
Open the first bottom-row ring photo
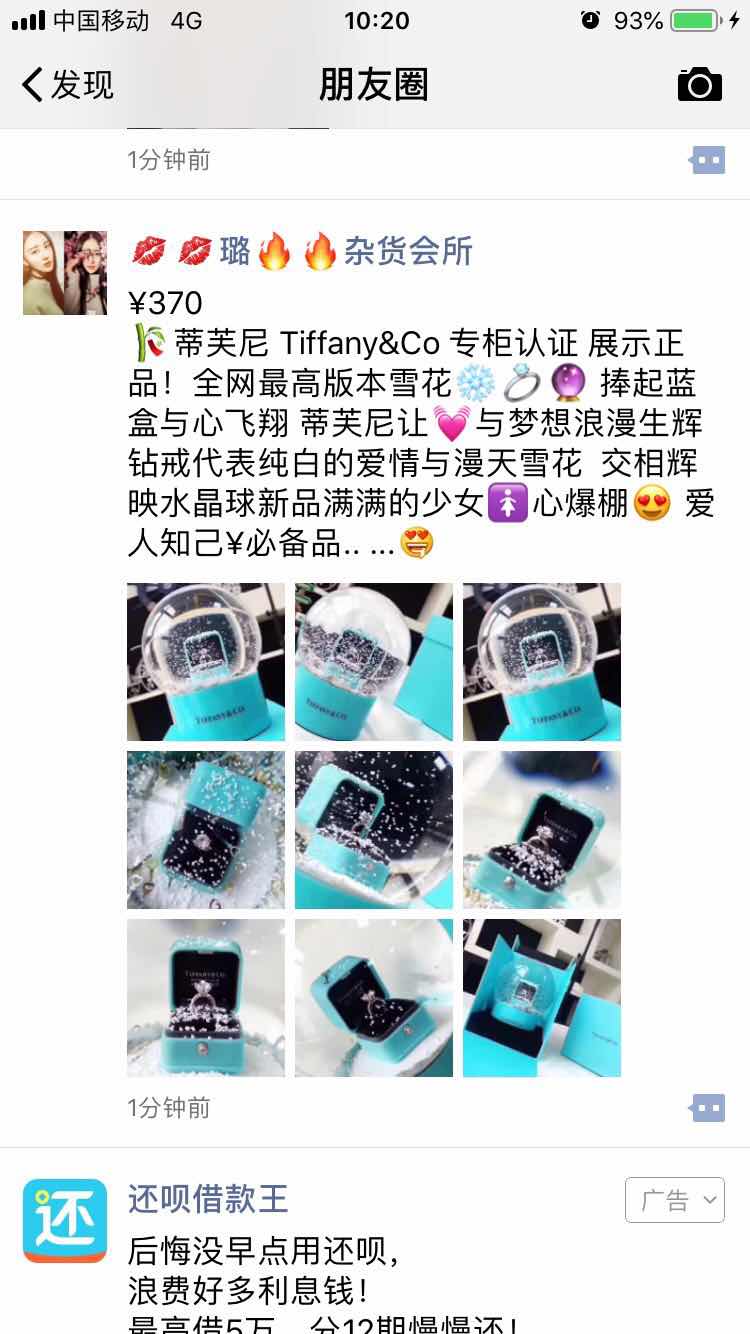[206, 998]
